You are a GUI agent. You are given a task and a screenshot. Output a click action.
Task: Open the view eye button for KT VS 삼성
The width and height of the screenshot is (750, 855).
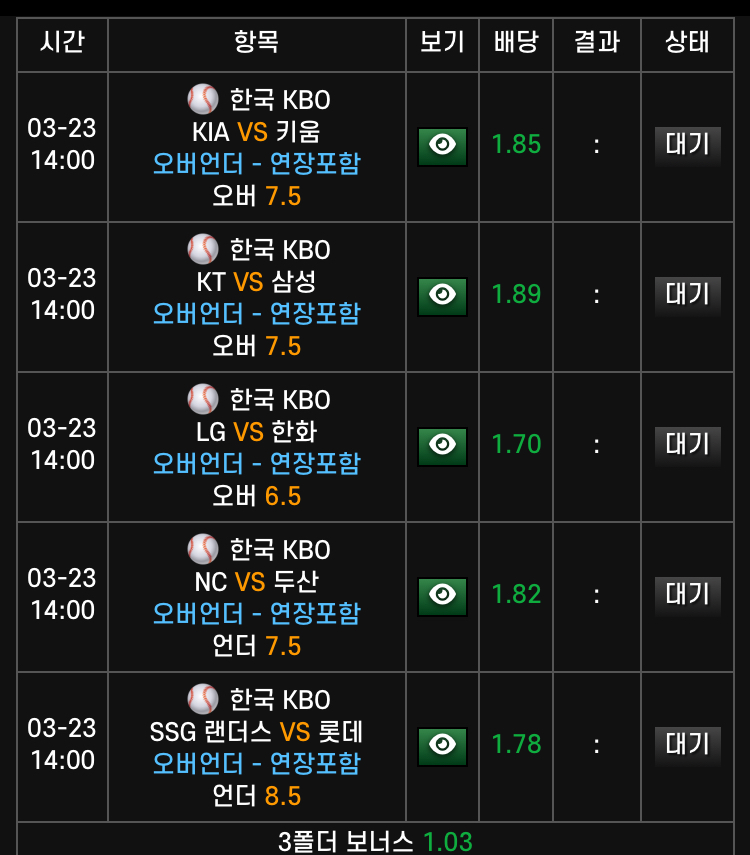(442, 296)
